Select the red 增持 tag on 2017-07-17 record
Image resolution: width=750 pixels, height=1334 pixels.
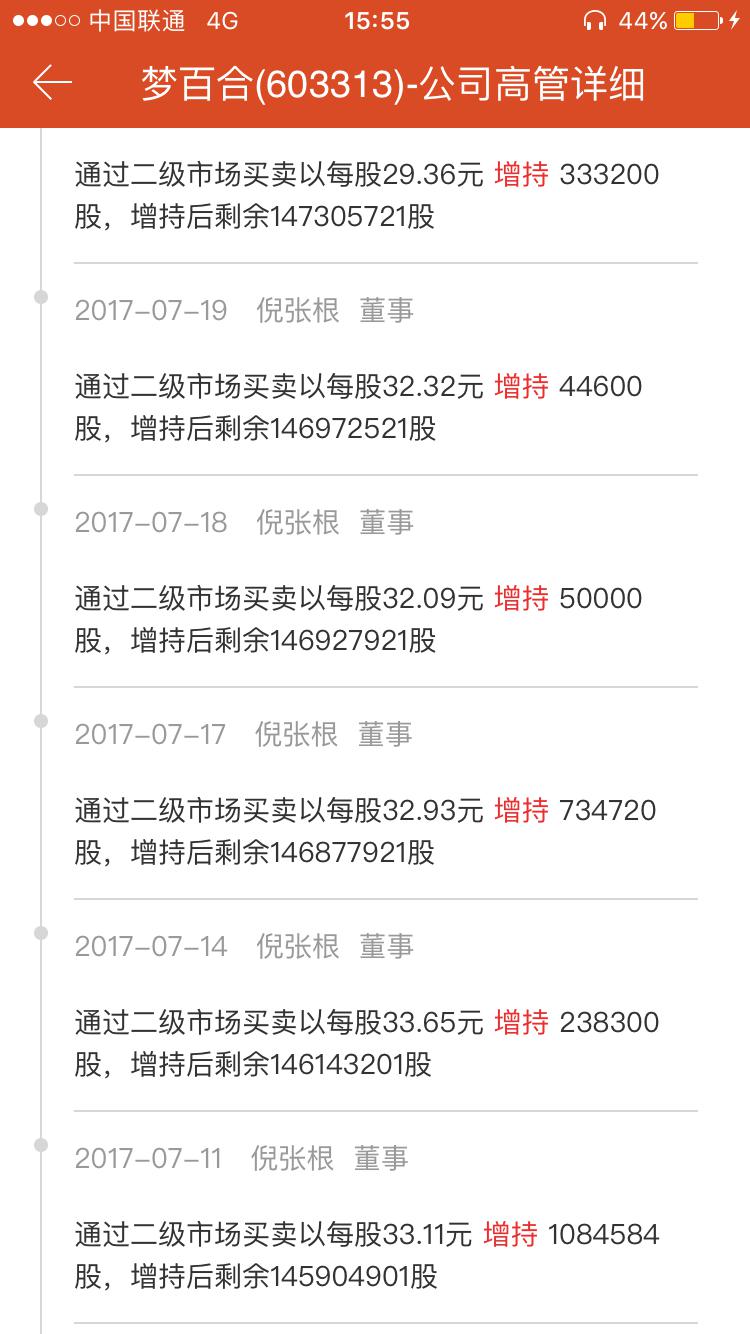tap(522, 811)
